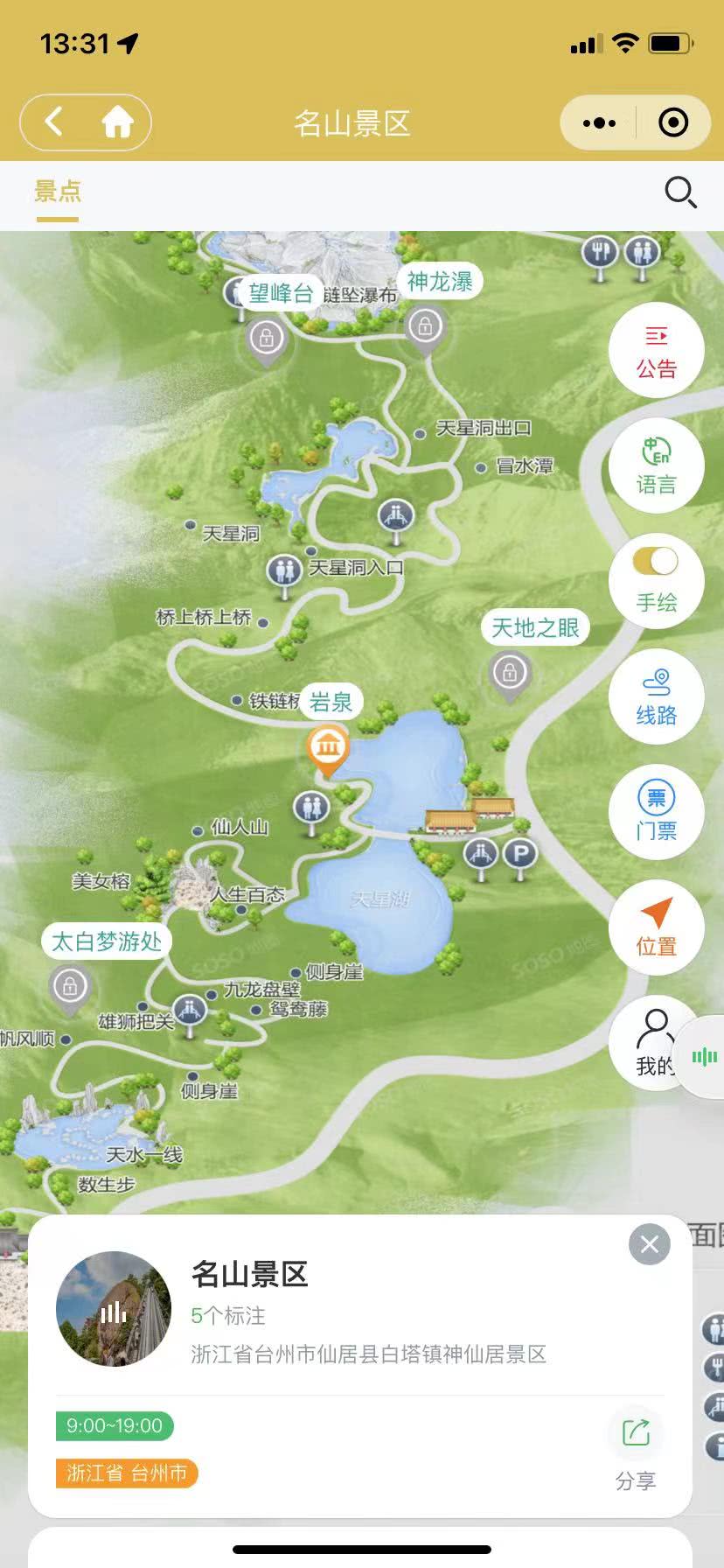724x1568 pixels.
Task: Return to mini program home
Action: tap(117, 122)
